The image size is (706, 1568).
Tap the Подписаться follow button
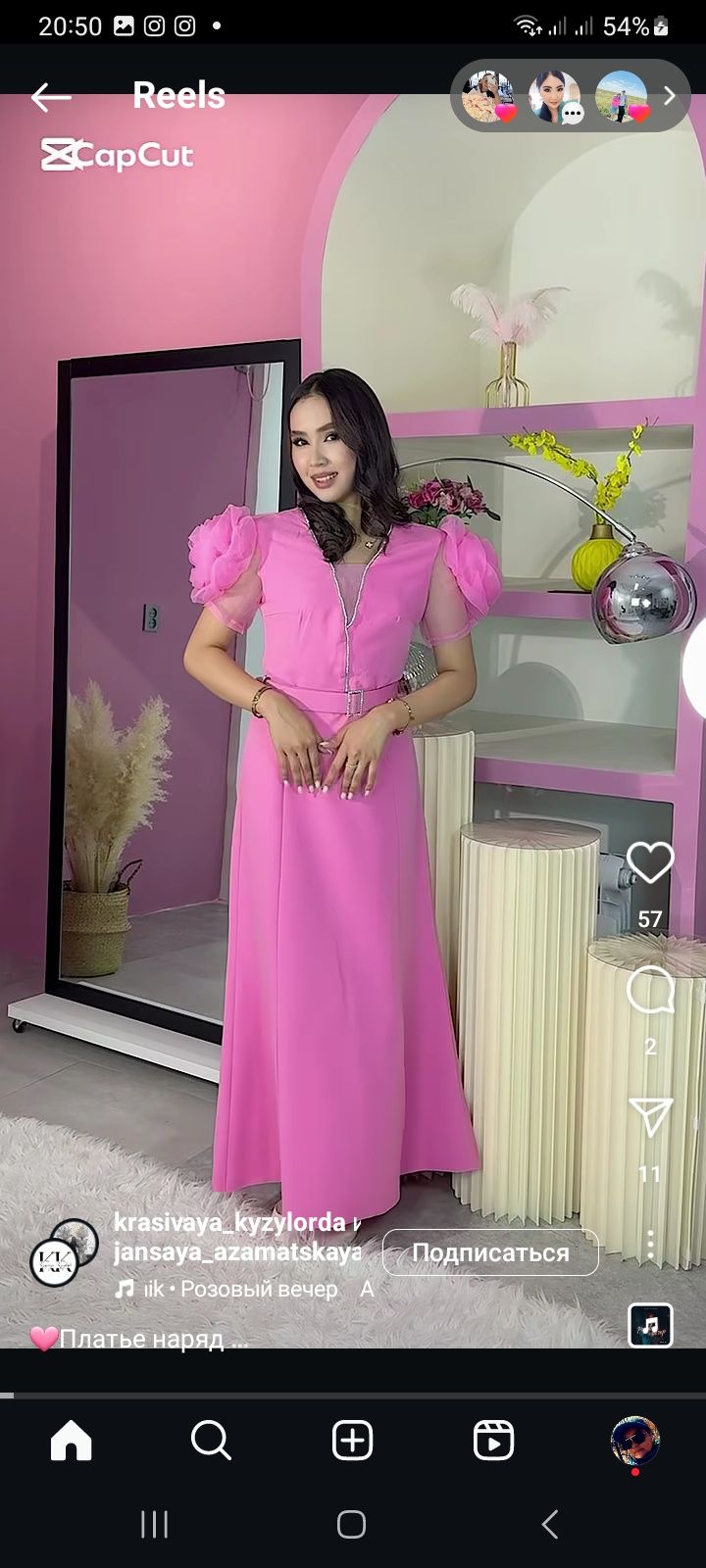(490, 1252)
